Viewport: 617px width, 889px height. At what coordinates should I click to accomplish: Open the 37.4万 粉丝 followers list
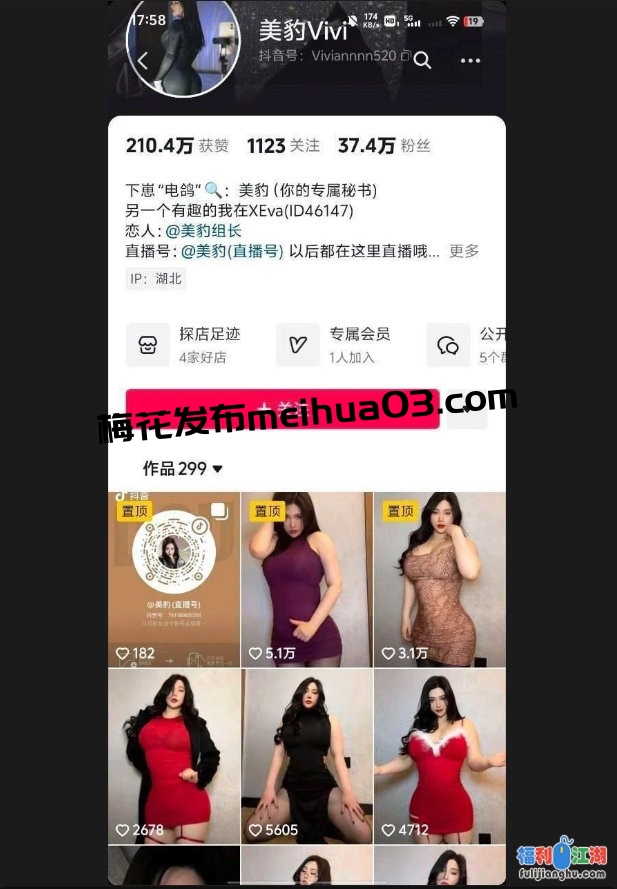(x=383, y=146)
